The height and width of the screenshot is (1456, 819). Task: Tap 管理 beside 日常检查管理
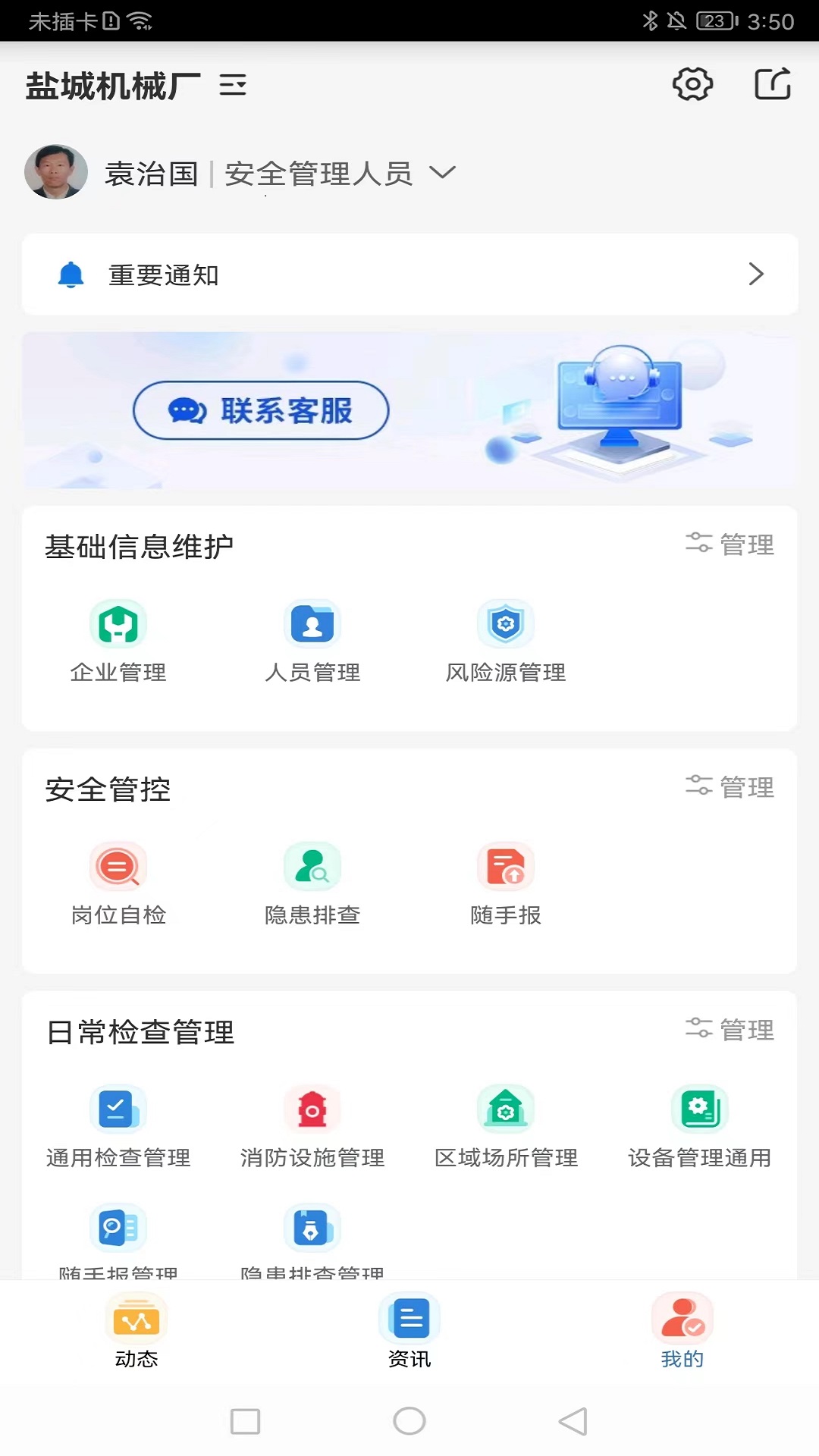tap(730, 1030)
